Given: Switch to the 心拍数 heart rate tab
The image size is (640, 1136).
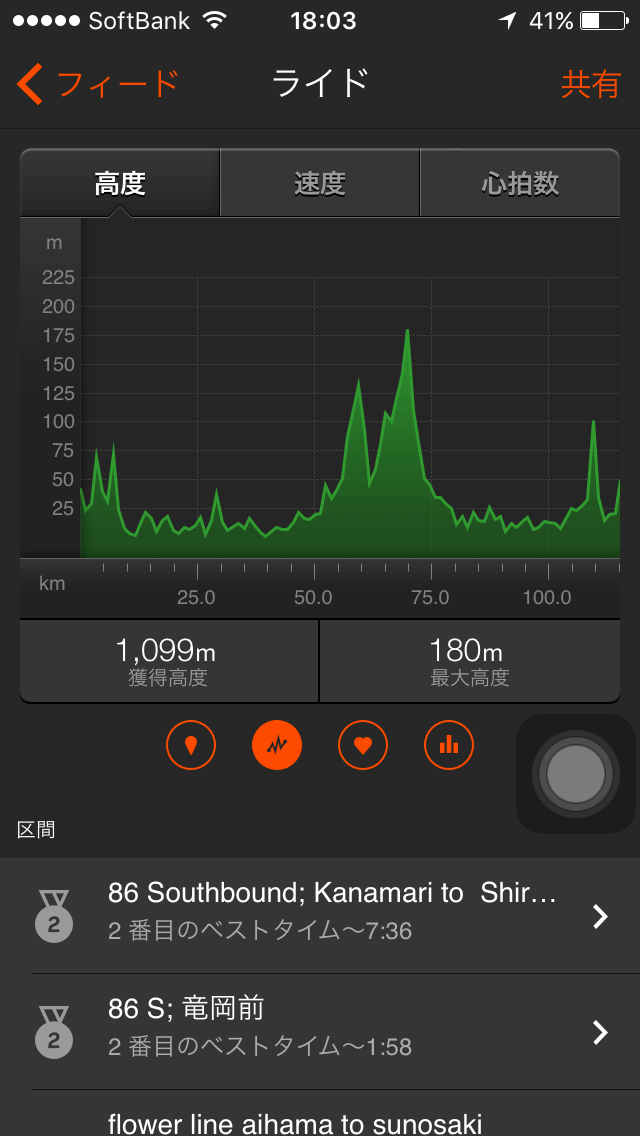Looking at the screenshot, I should coord(520,184).
